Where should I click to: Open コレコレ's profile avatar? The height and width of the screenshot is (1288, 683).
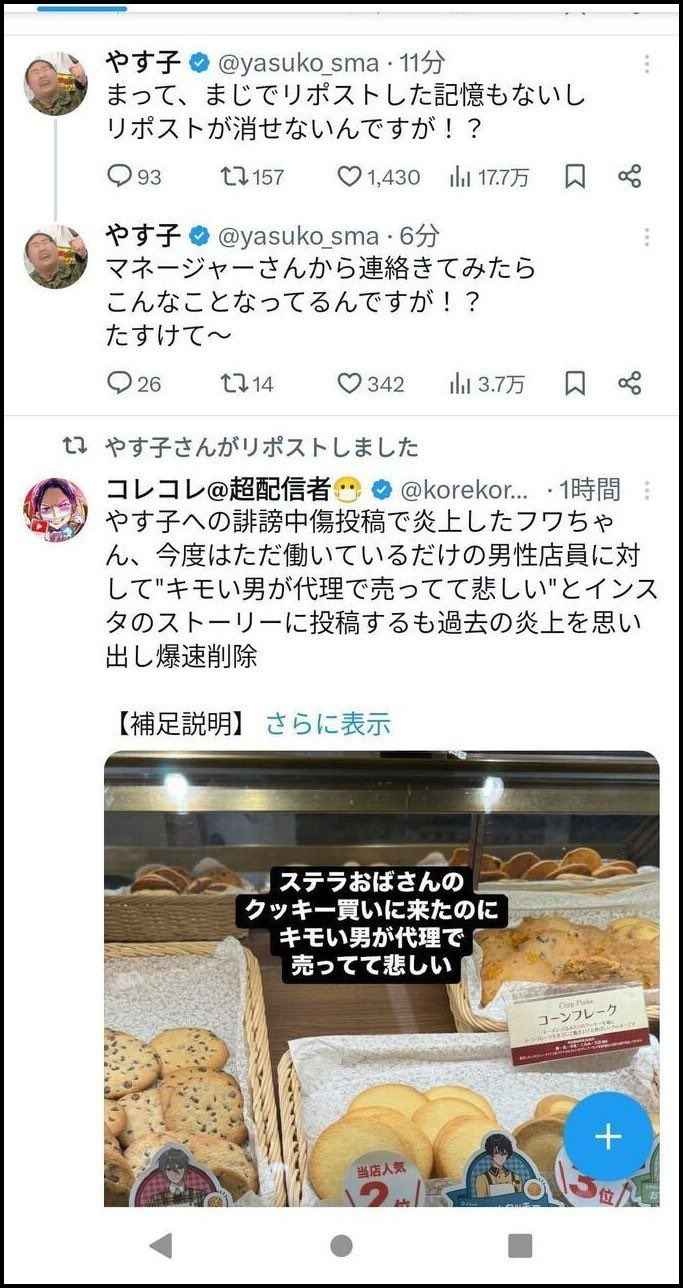click(55, 510)
